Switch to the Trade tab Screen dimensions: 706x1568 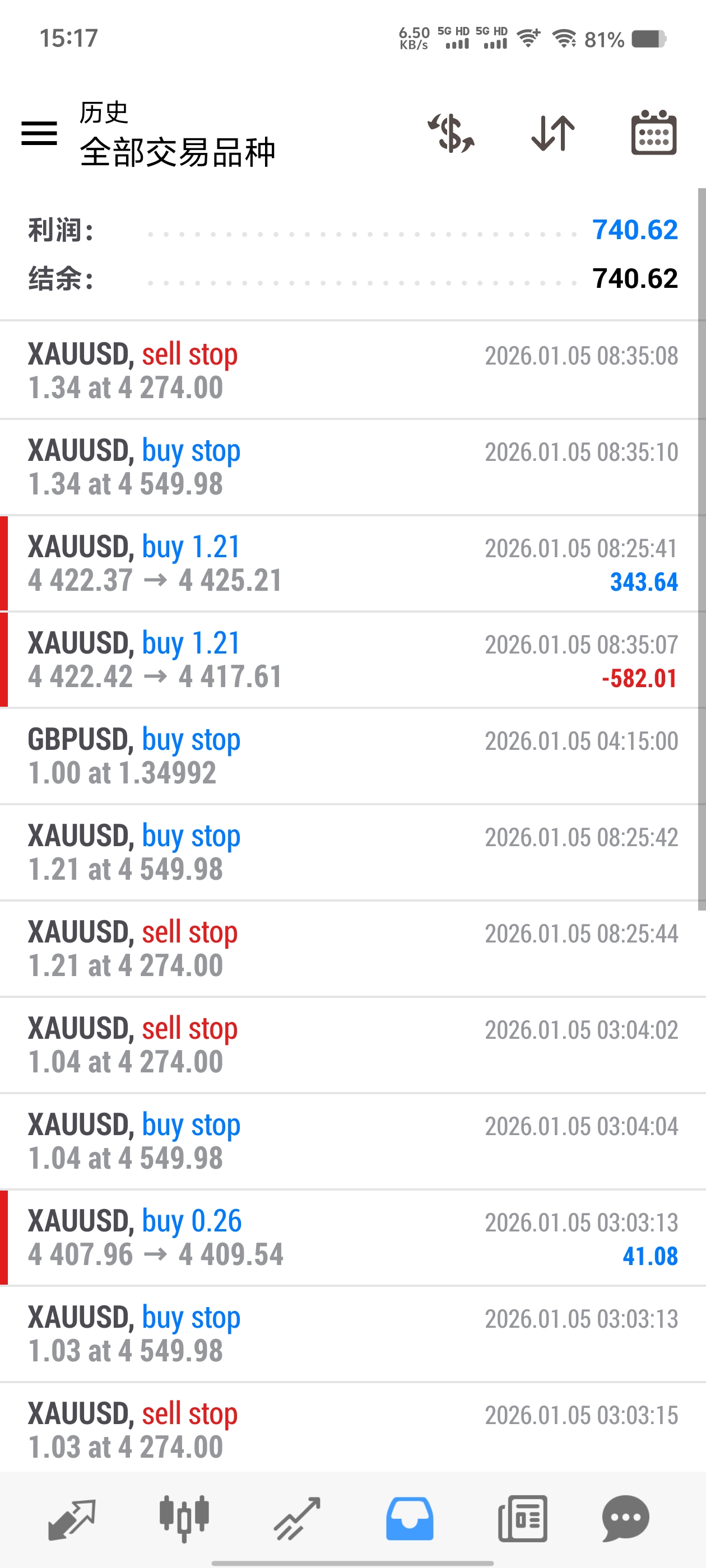click(296, 1518)
